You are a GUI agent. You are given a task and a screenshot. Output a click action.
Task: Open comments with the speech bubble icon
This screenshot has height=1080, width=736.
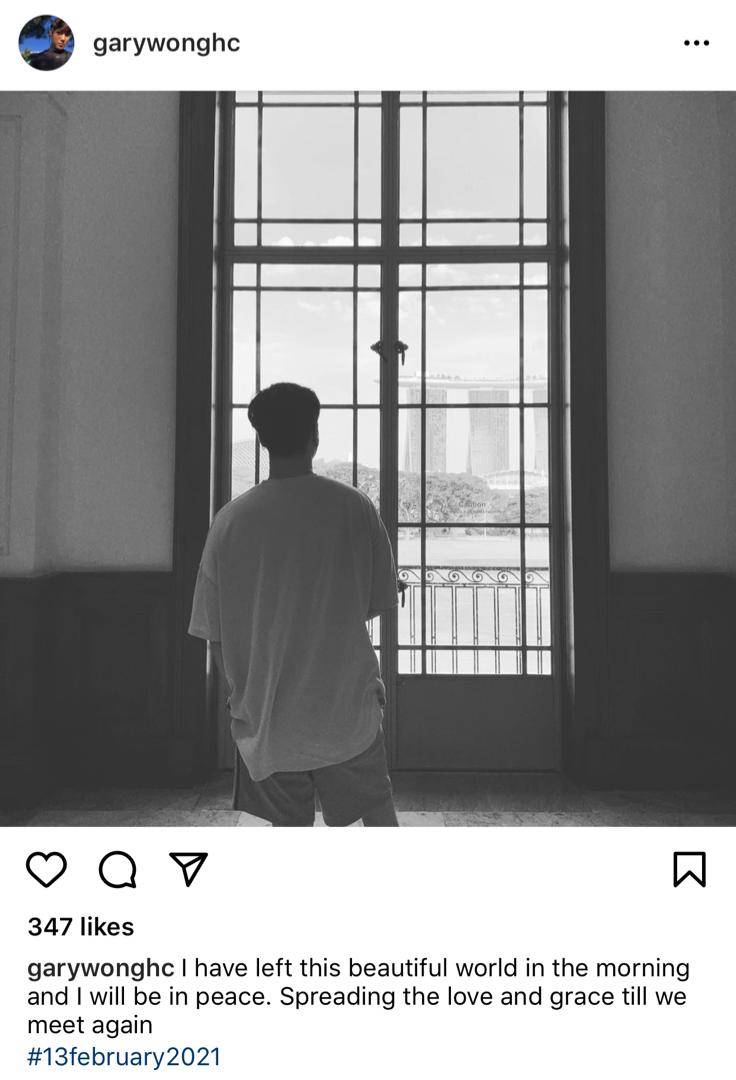117,869
